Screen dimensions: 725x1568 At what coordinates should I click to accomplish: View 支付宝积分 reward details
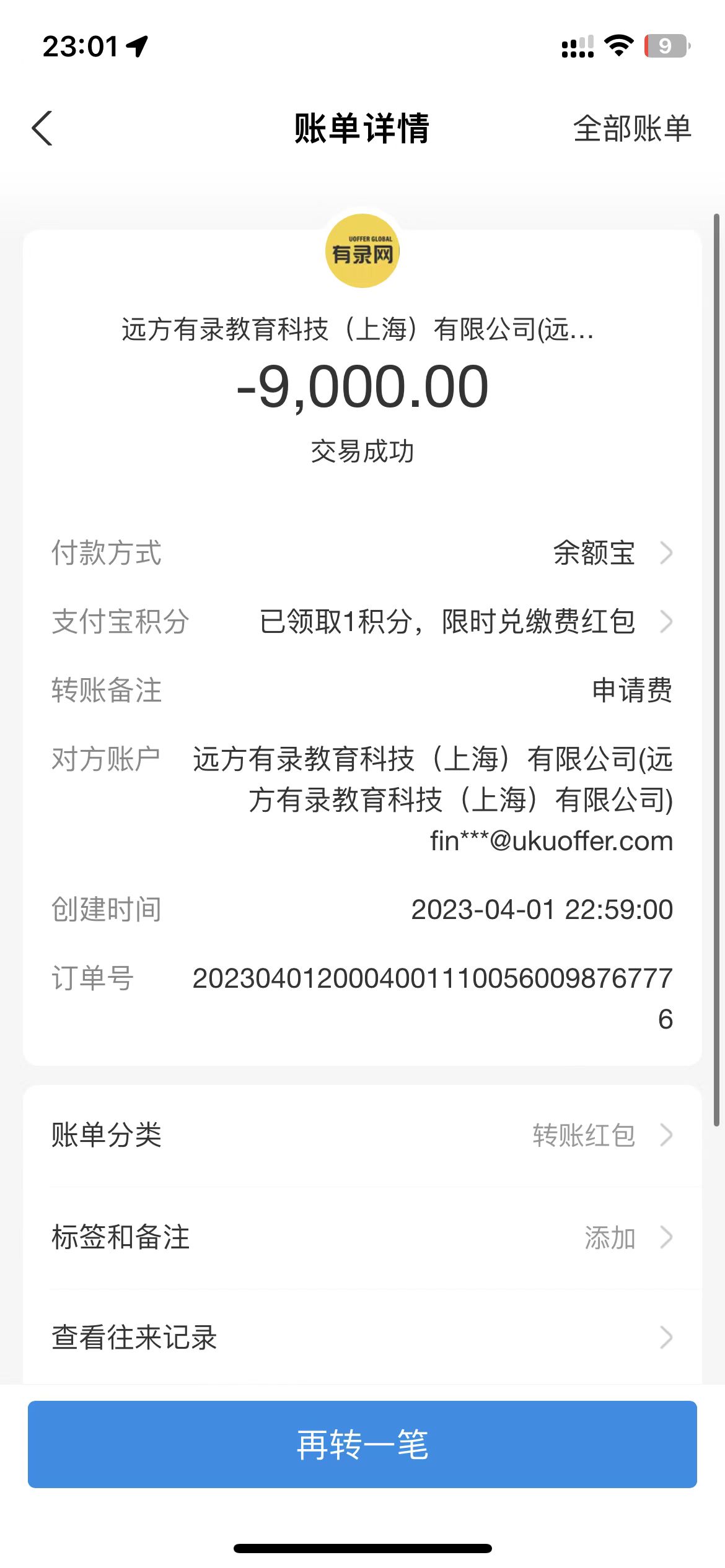pos(447,622)
